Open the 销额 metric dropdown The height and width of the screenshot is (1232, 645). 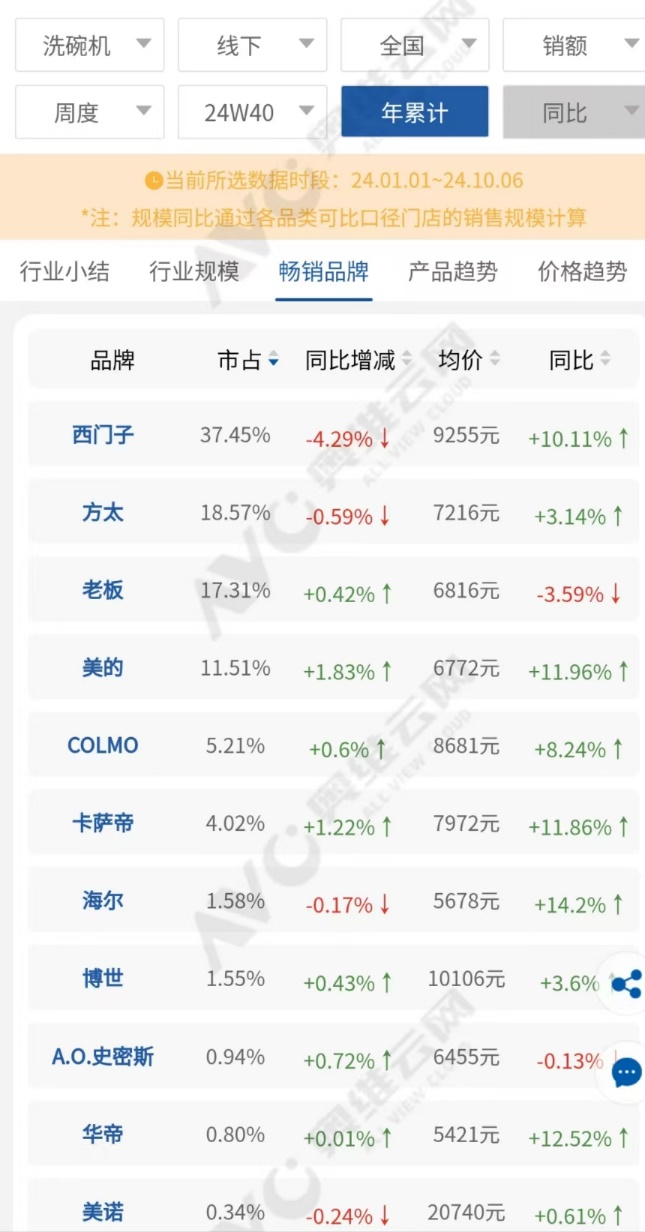574,45
